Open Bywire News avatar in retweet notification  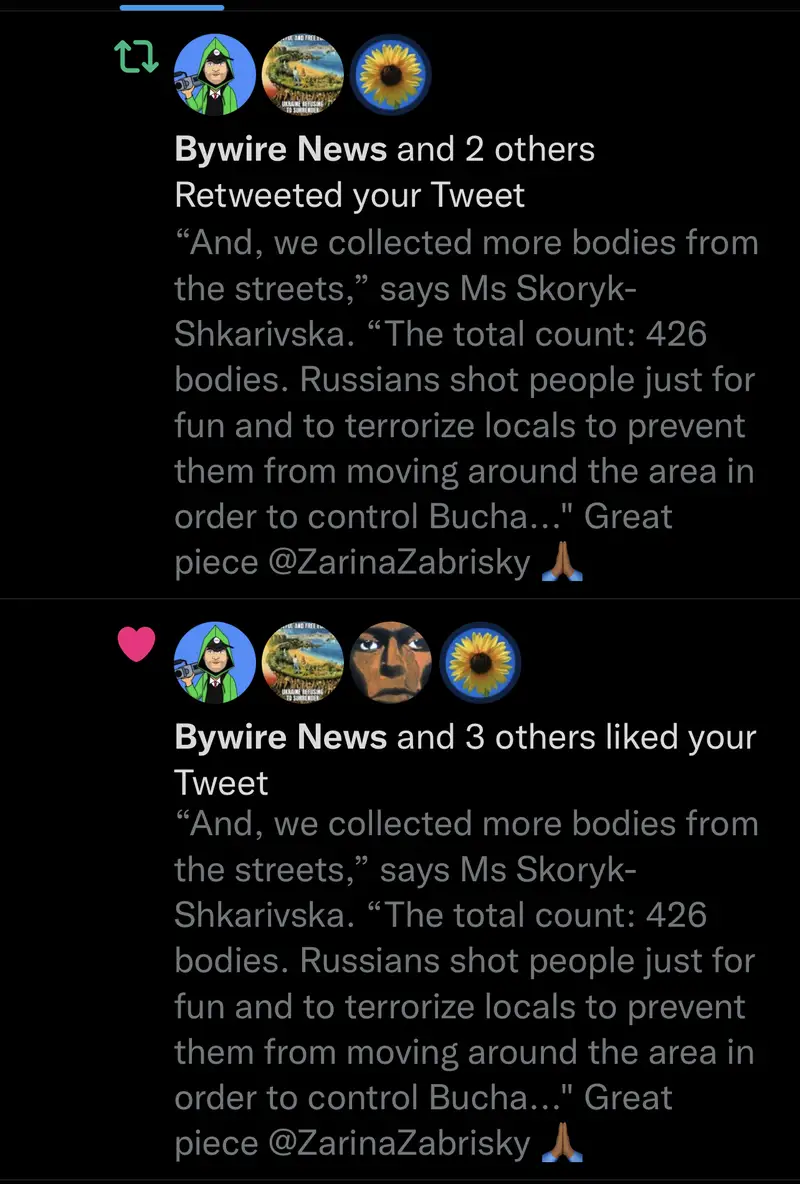tap(214, 75)
